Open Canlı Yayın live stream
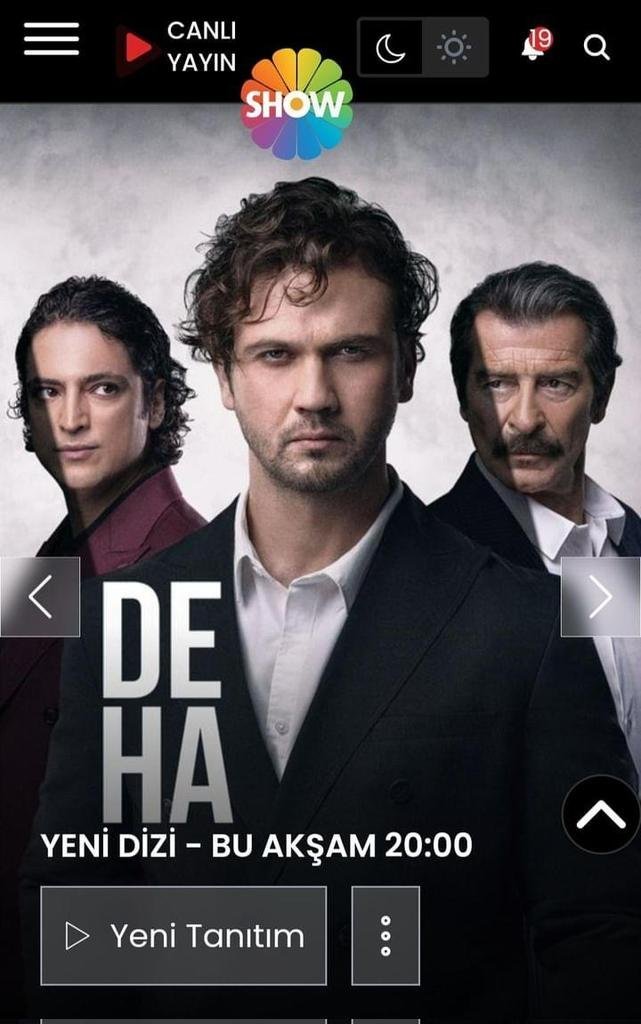 pos(177,46)
